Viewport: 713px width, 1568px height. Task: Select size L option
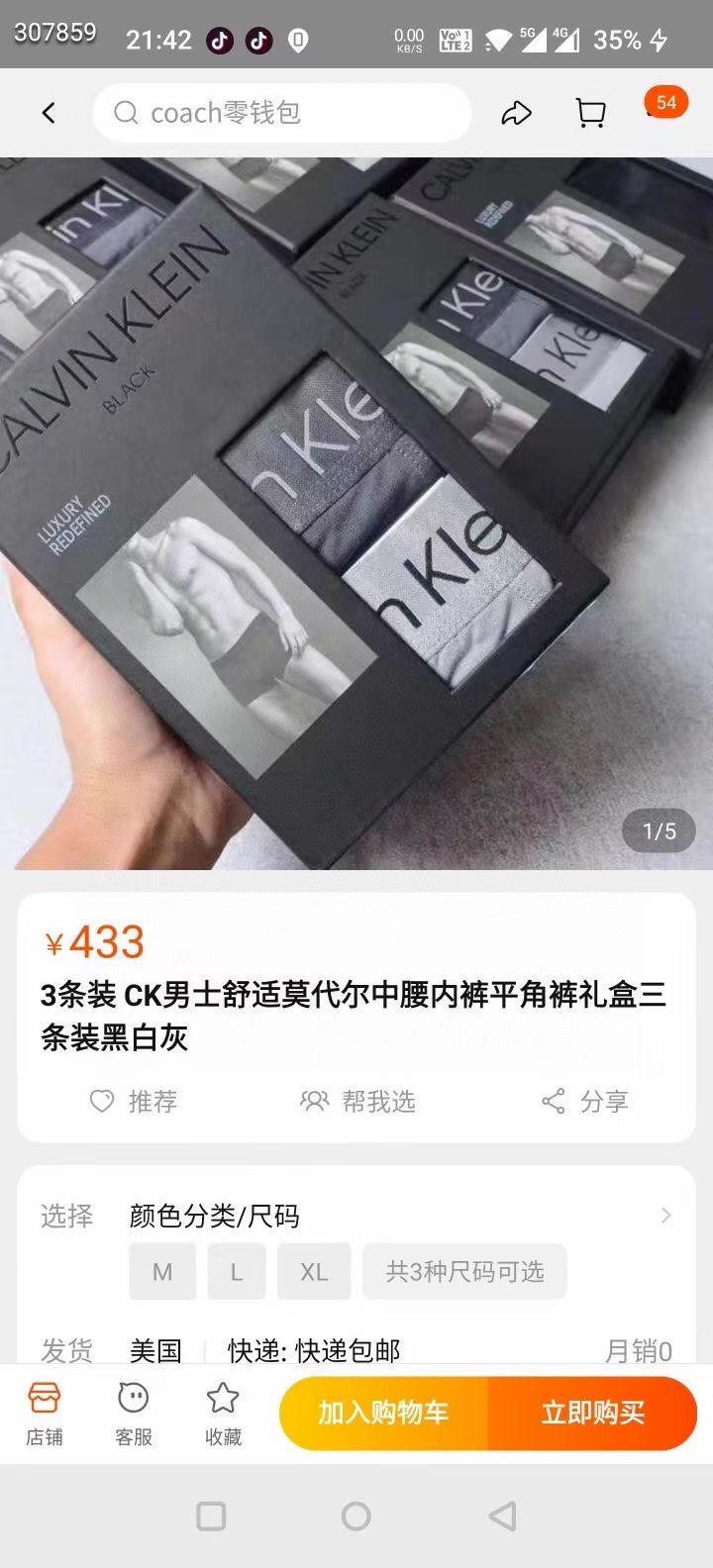[237, 1271]
